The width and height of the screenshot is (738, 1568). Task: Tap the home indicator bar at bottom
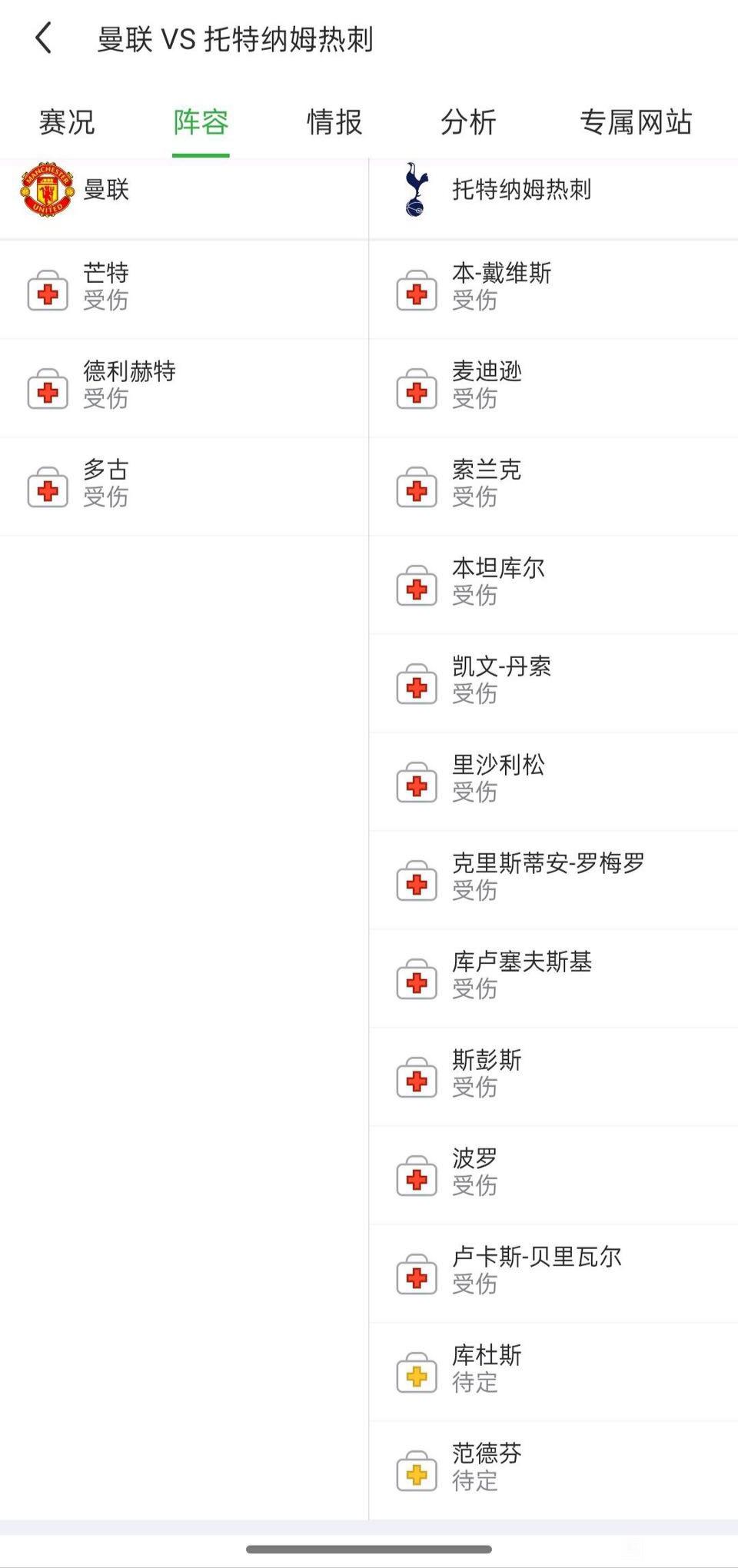click(369, 1546)
